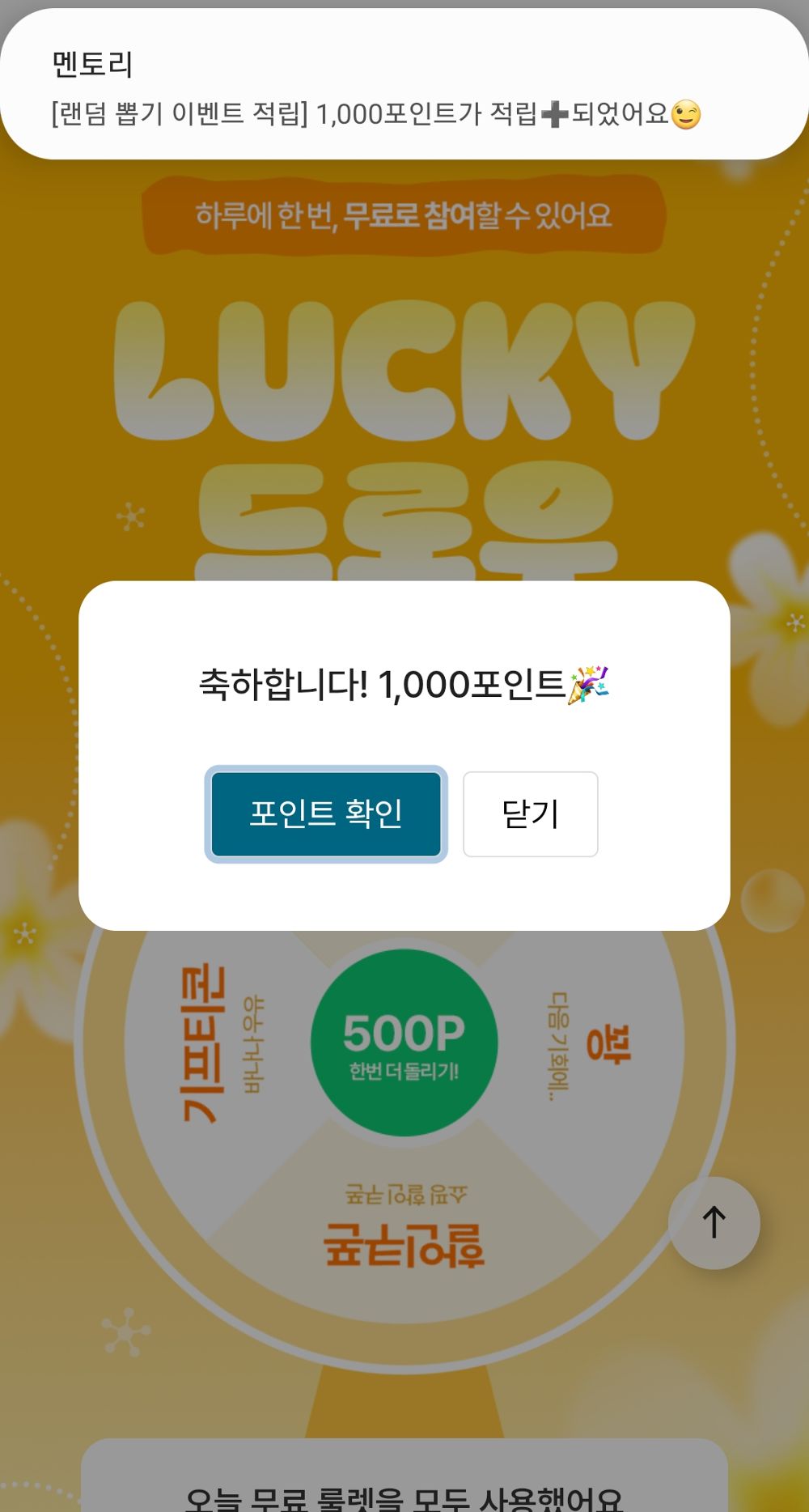The width and height of the screenshot is (809, 1512).
Task: Tap the scroll-to-top arrow icon
Action: tap(714, 1224)
